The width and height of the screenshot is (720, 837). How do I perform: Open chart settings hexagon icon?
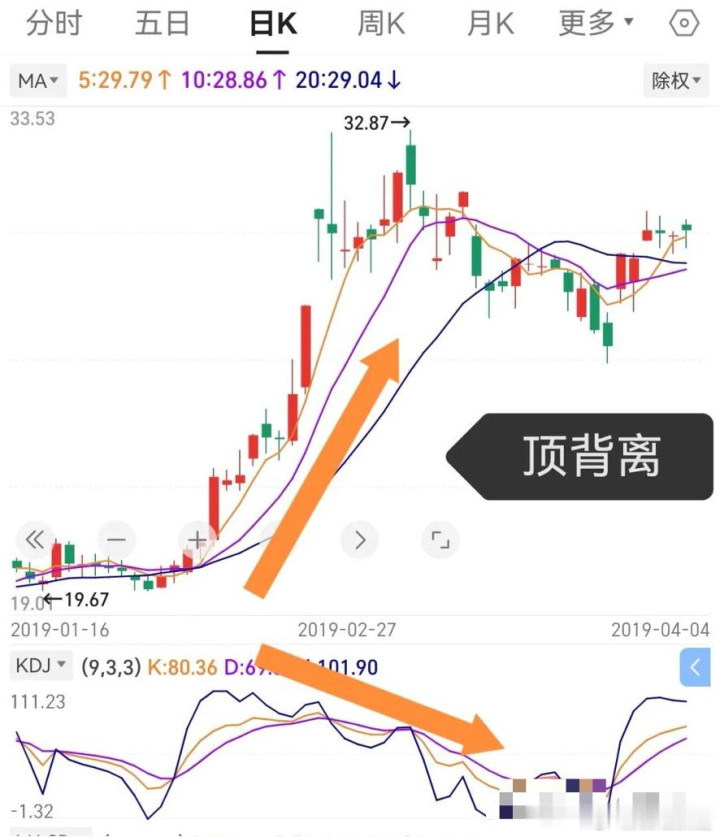tap(685, 24)
